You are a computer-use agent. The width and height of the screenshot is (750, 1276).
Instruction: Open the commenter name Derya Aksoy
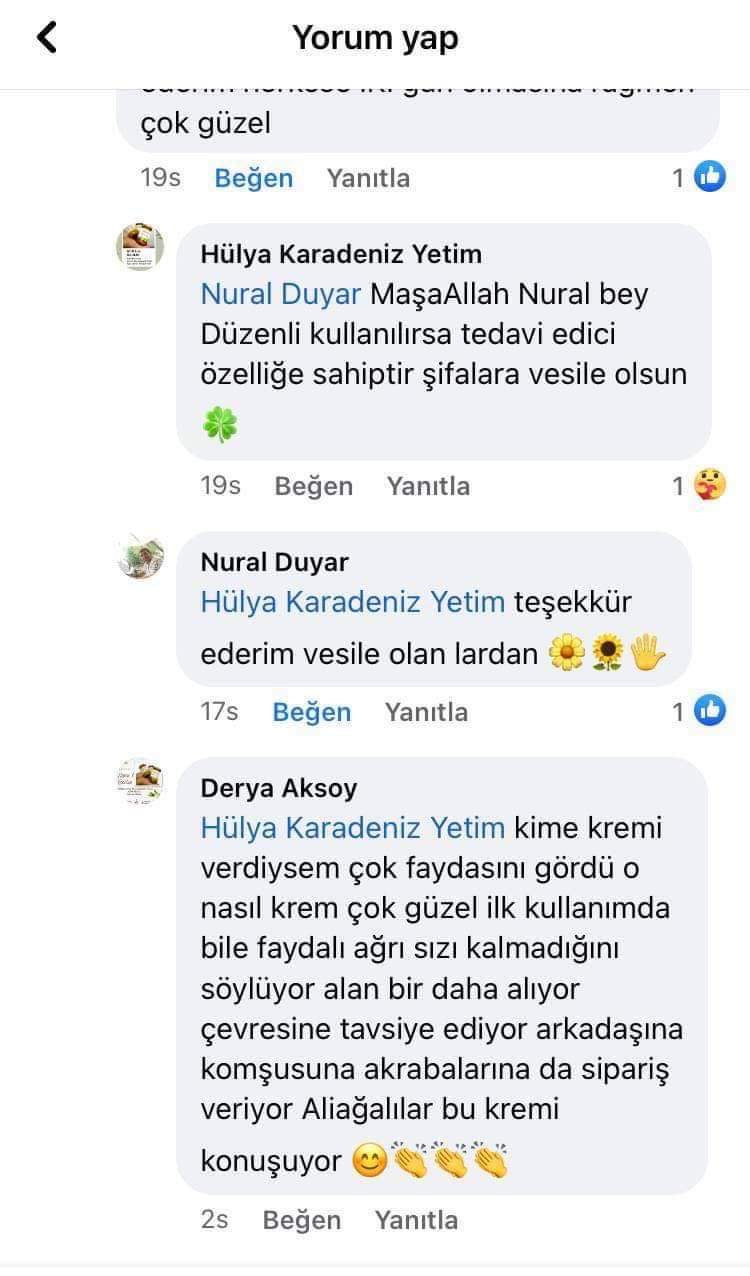tap(278, 788)
